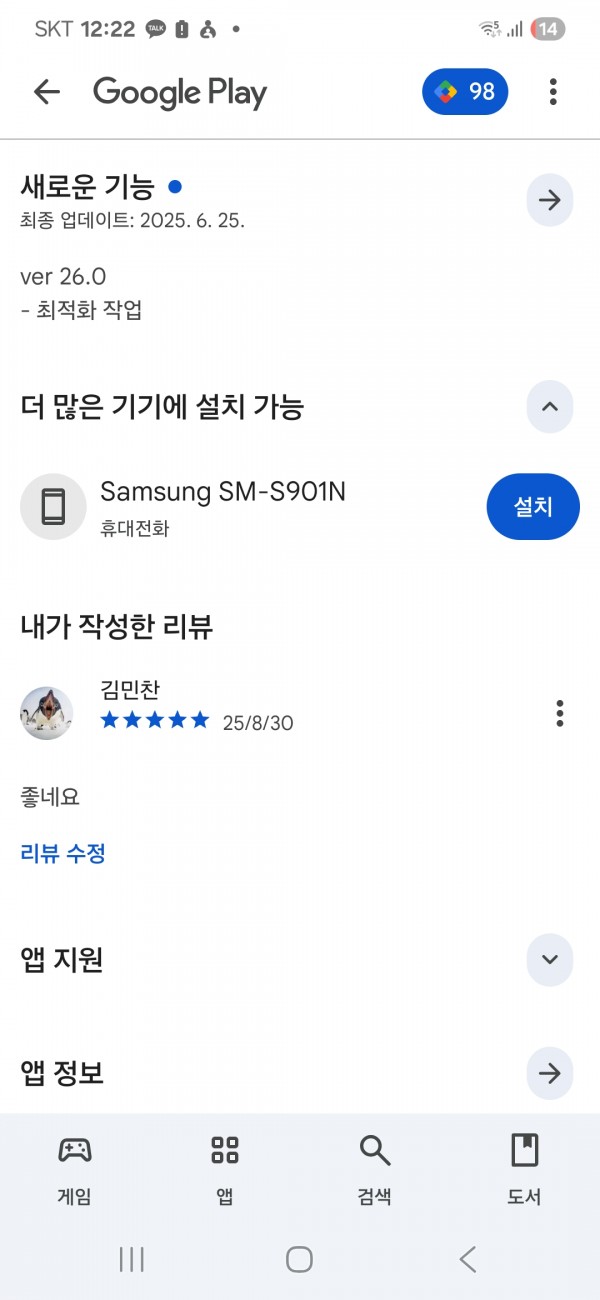Tap 설치 for Samsung SM-S901N
The width and height of the screenshot is (600, 1300).
[533, 507]
